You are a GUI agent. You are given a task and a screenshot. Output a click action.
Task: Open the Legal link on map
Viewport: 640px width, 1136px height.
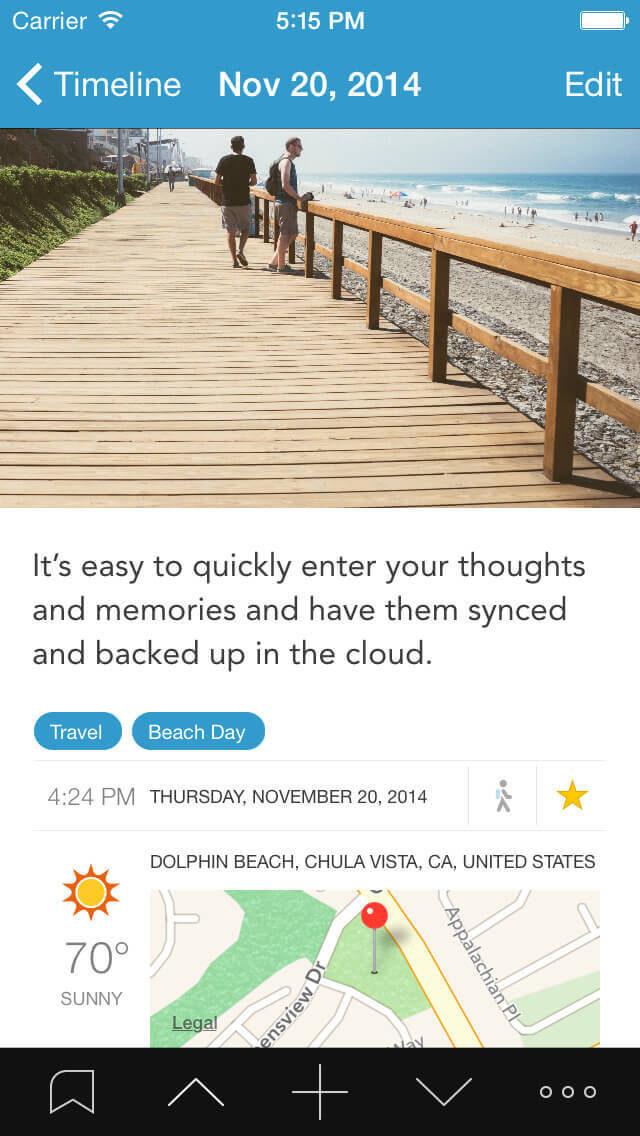194,1023
